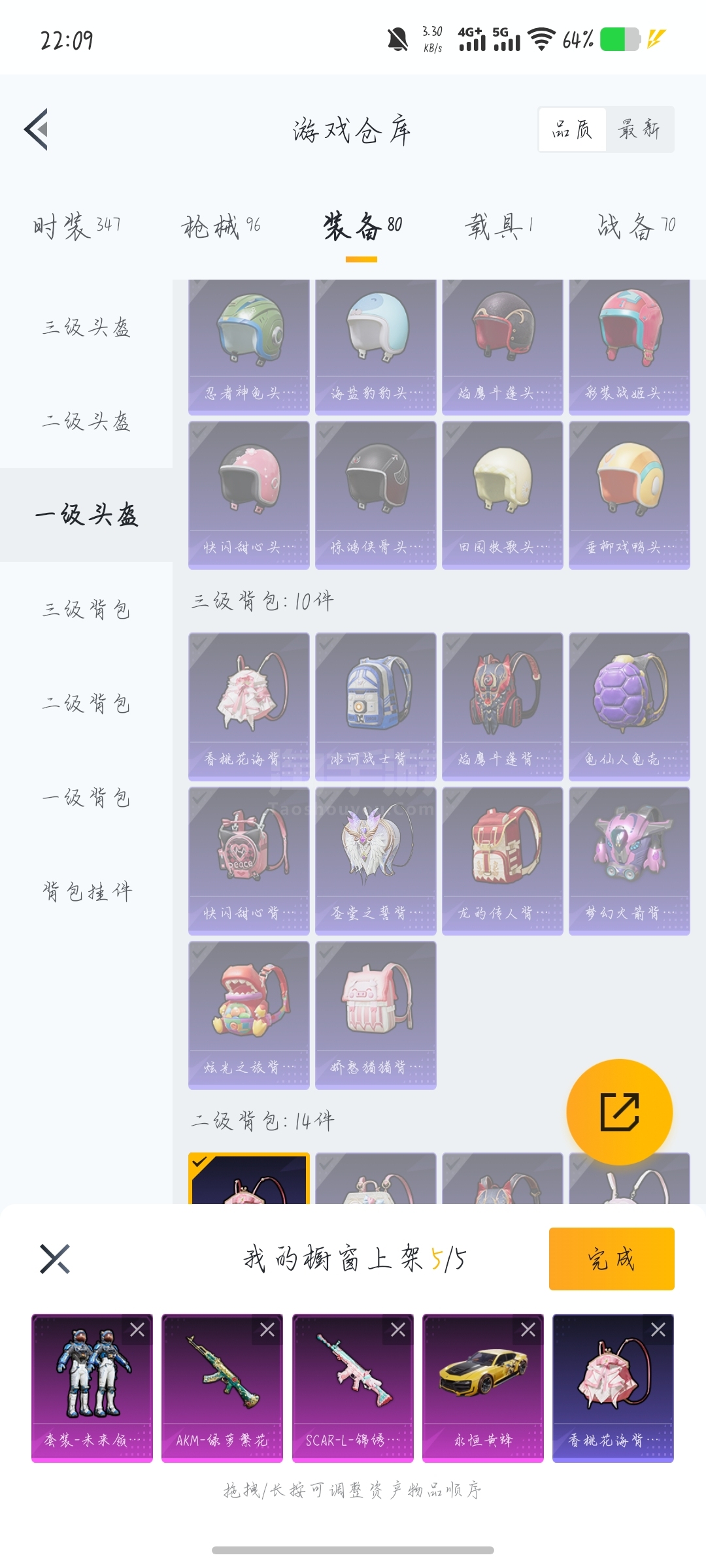The width and height of the screenshot is (706, 1568).
Task: Go back using the top-left arrow
Action: pos(37,129)
